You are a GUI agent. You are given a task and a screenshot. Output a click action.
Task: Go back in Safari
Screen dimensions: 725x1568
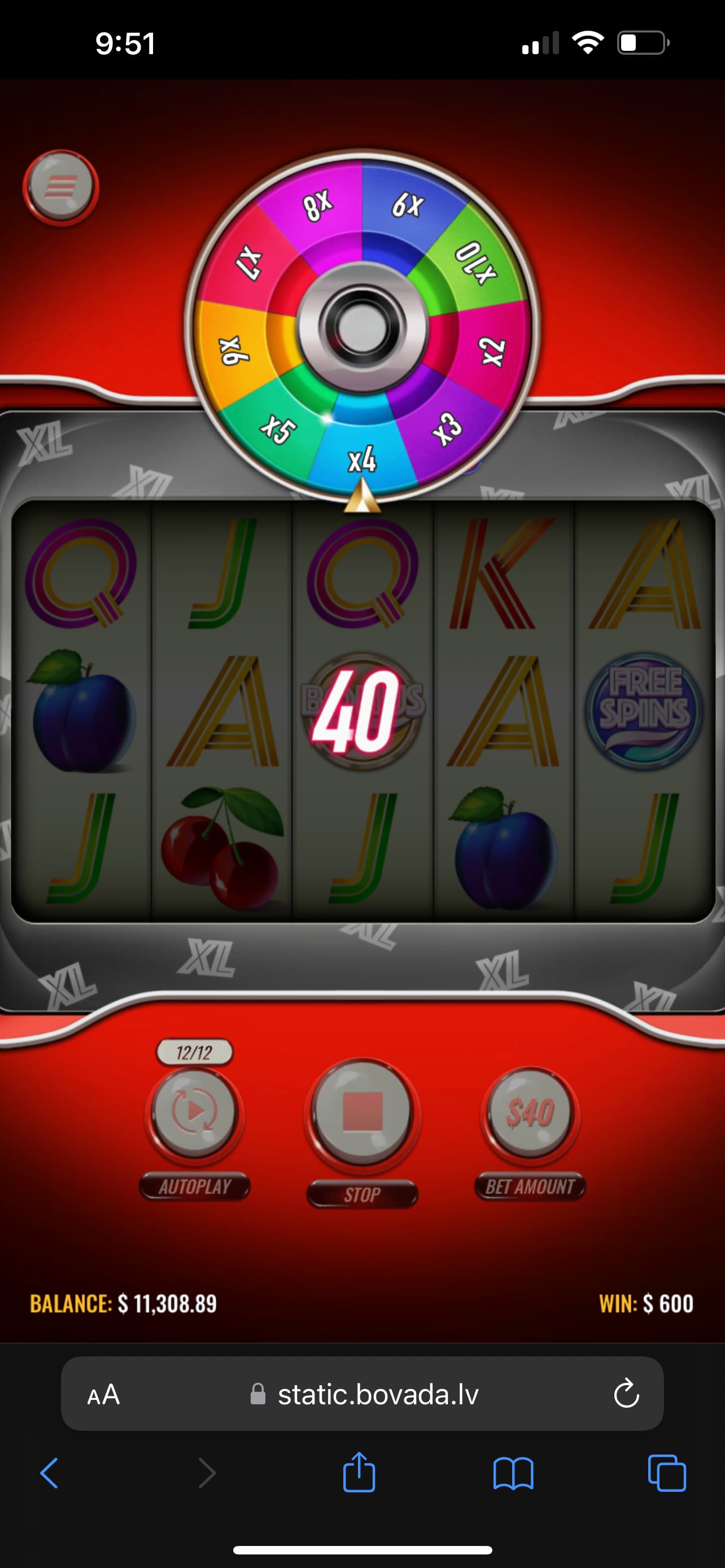pos(49,1474)
